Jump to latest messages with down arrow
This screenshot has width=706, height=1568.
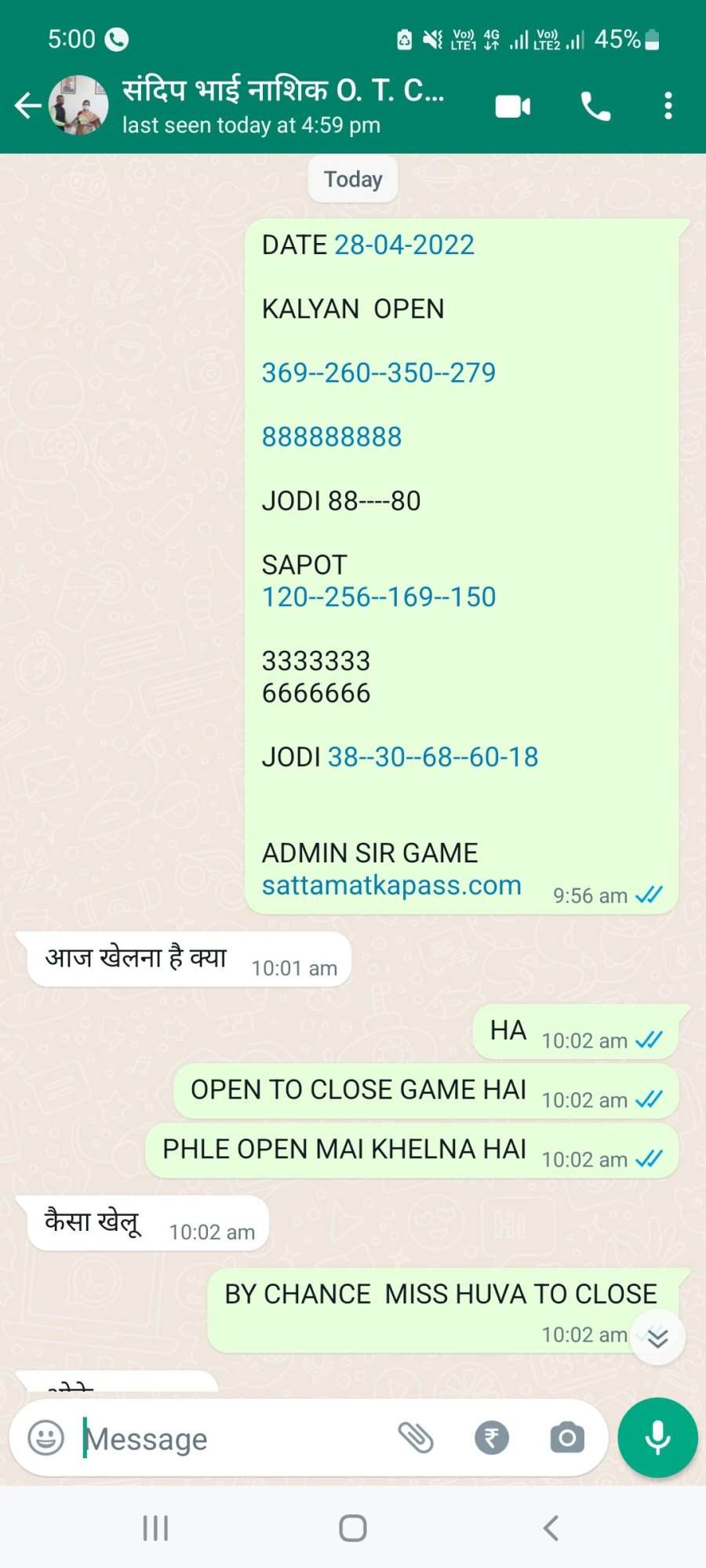point(658,1338)
